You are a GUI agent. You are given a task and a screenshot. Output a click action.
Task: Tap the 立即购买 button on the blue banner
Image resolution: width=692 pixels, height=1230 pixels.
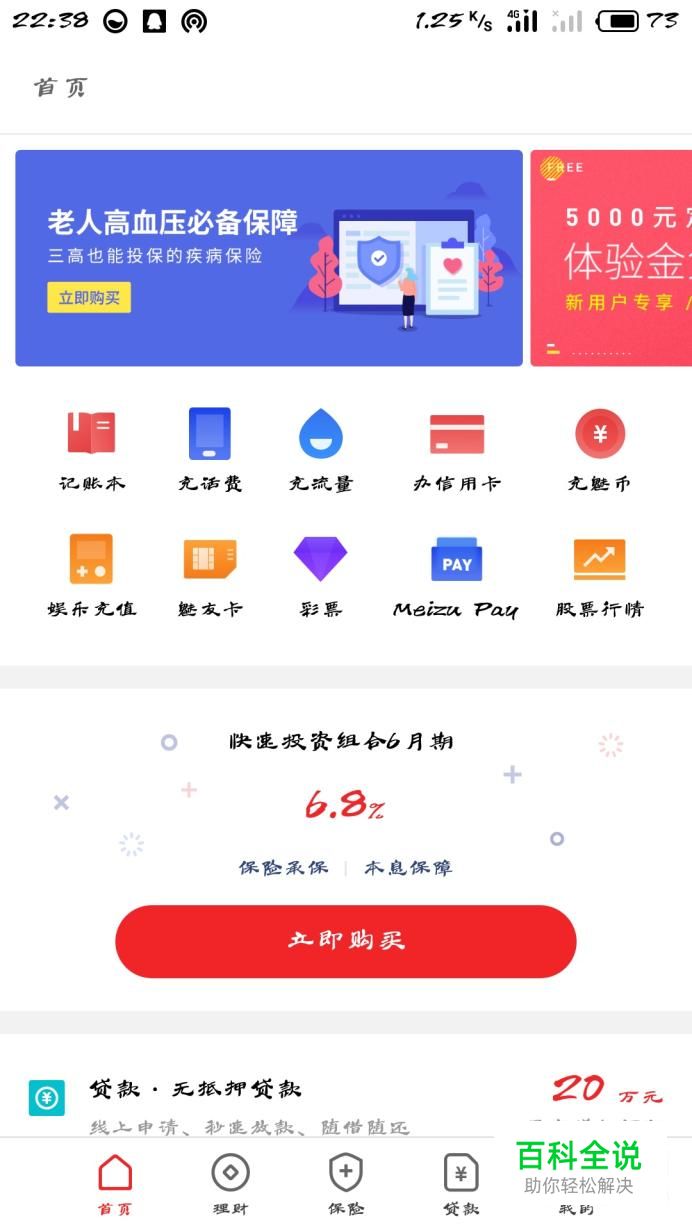pyautogui.click(x=89, y=298)
